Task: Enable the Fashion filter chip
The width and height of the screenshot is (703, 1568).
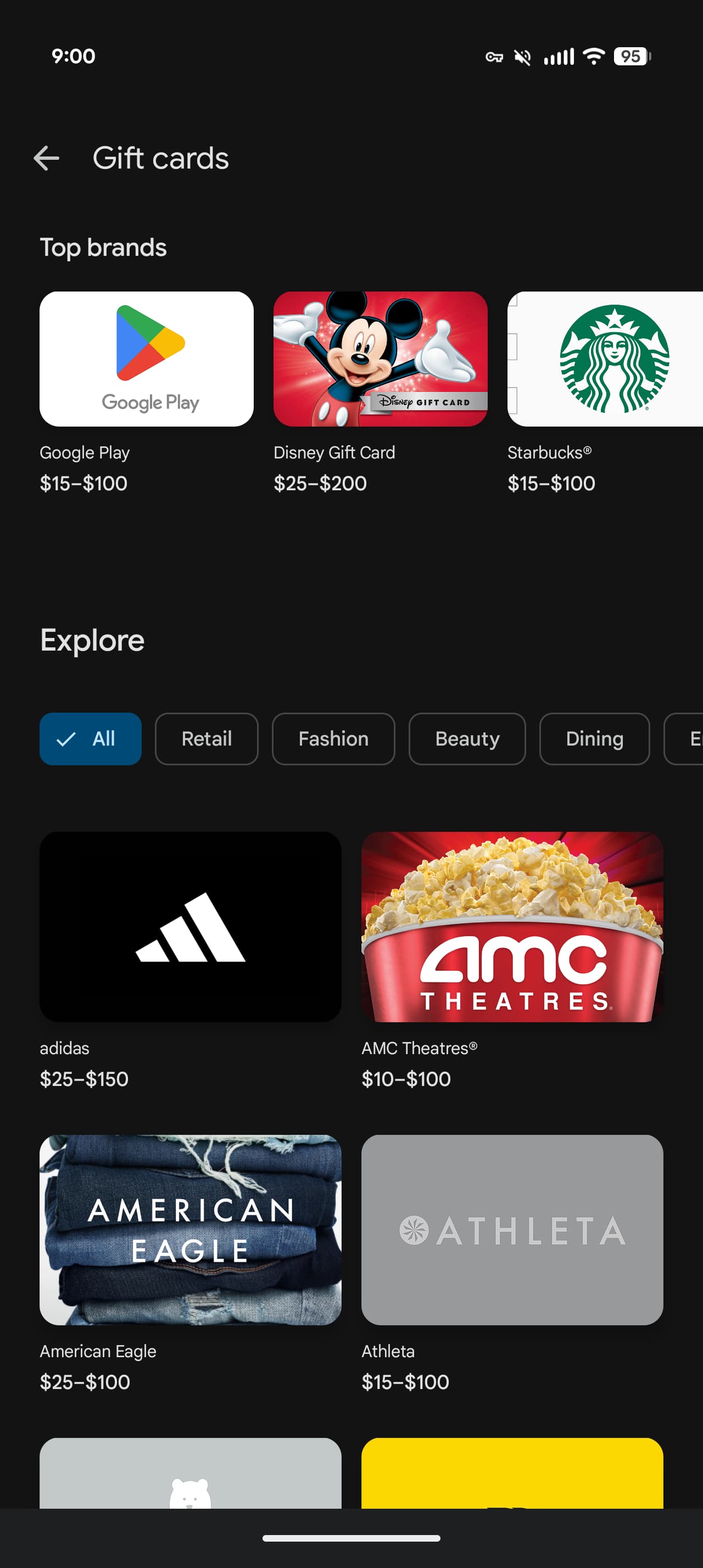Action: click(333, 739)
